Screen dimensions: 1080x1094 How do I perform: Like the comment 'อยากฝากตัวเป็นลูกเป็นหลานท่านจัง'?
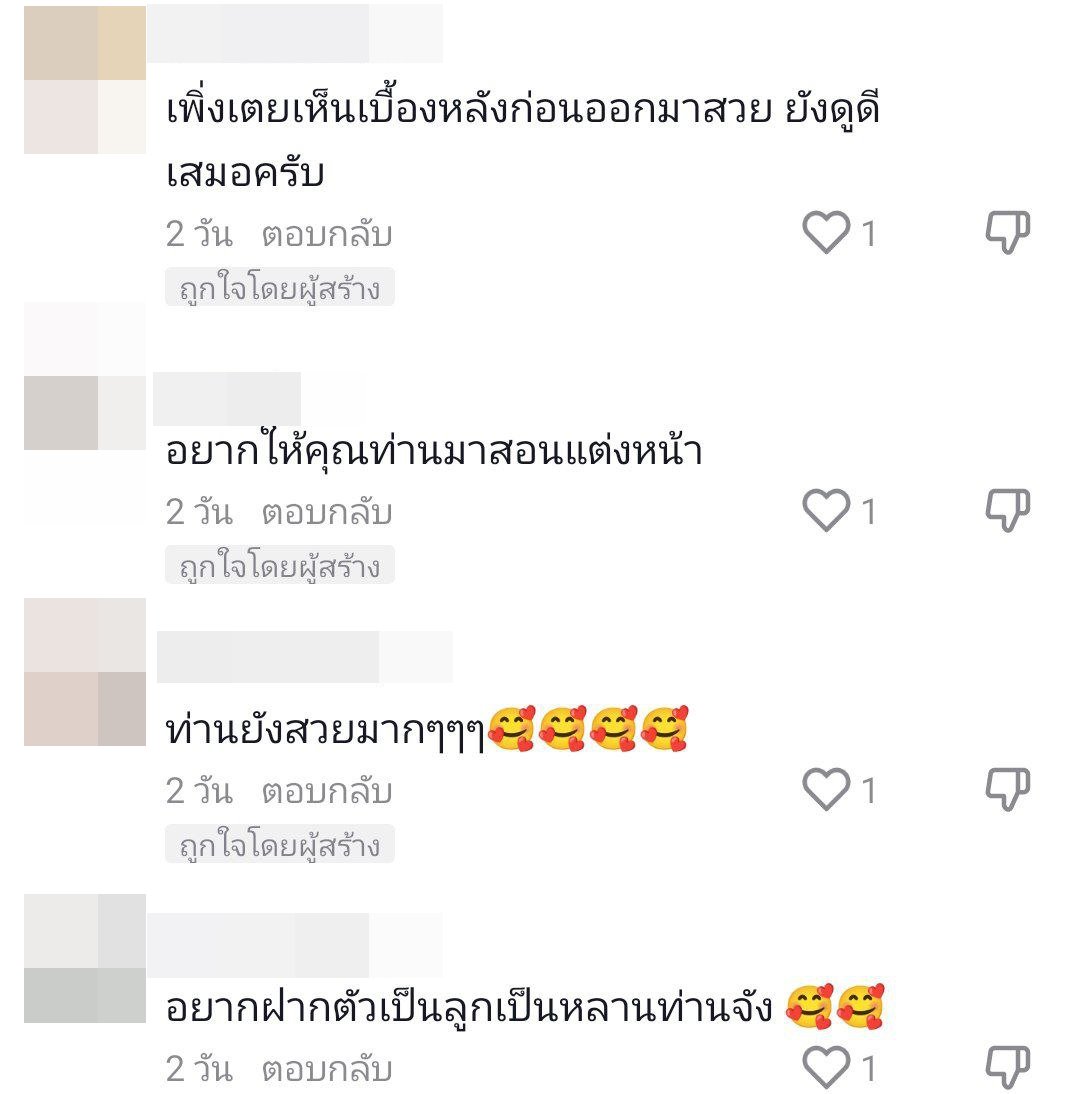(x=826, y=1069)
